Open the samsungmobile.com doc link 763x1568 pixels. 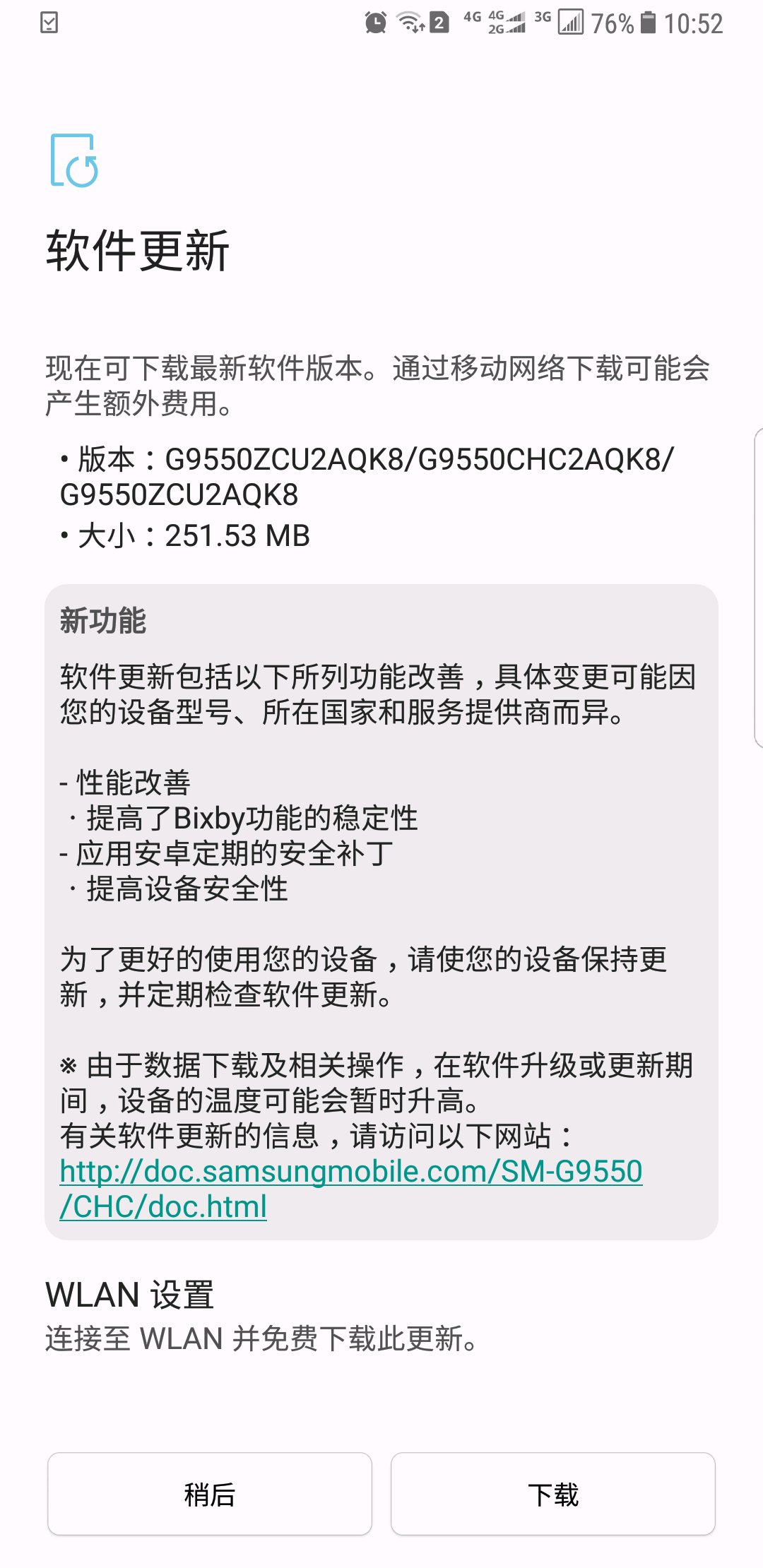[351, 1189]
